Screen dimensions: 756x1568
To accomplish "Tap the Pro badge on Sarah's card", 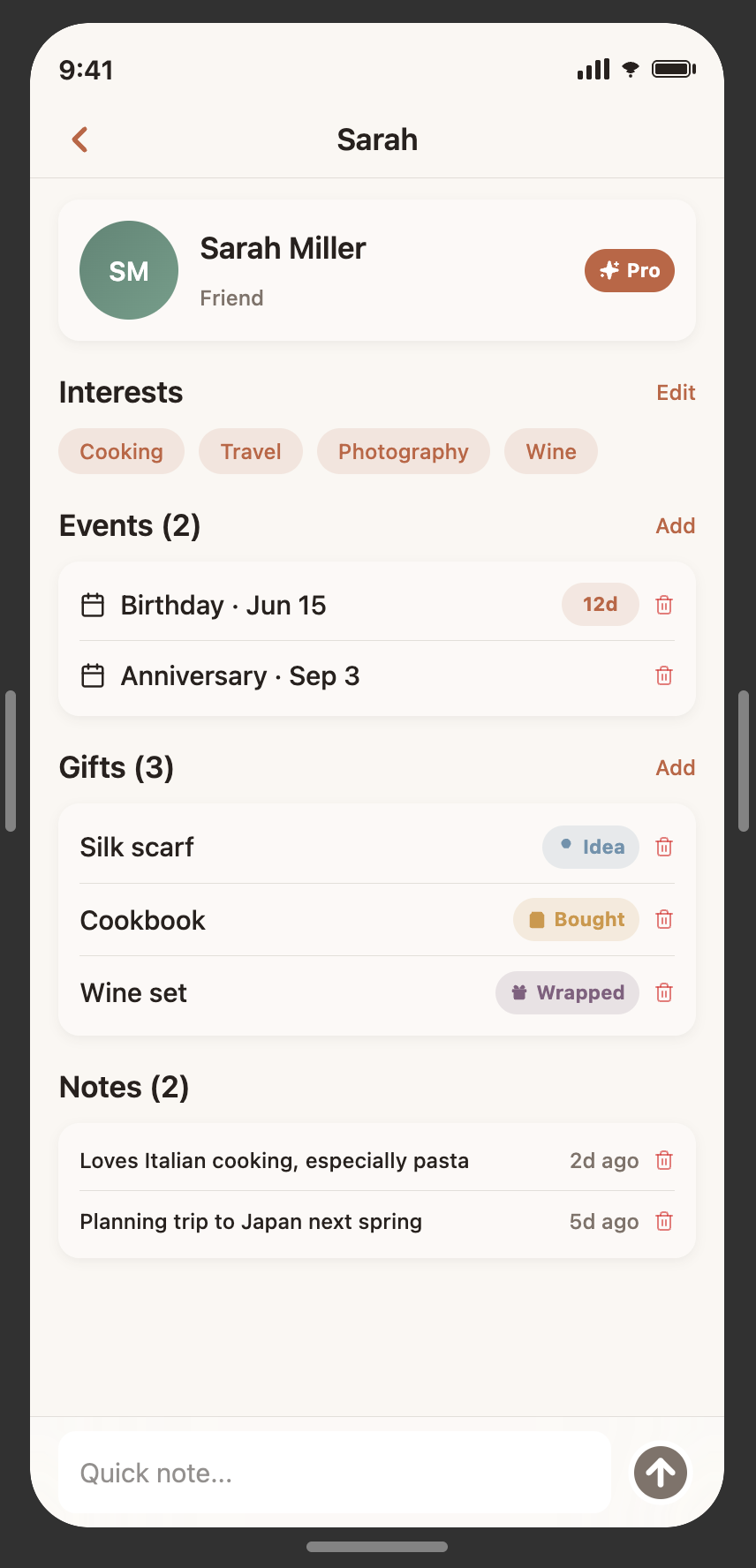I will coord(629,271).
